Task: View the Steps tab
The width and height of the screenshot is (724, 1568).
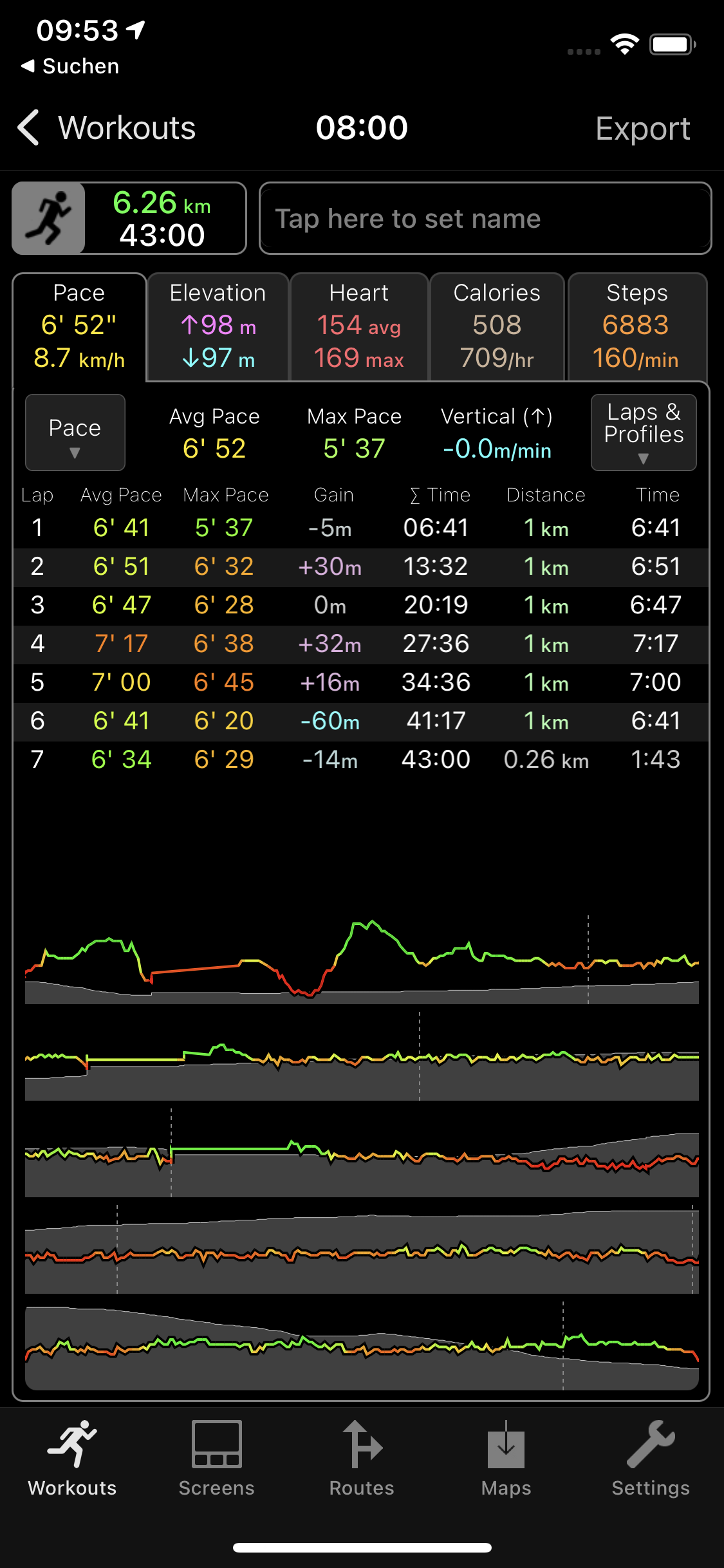Action: [x=636, y=327]
